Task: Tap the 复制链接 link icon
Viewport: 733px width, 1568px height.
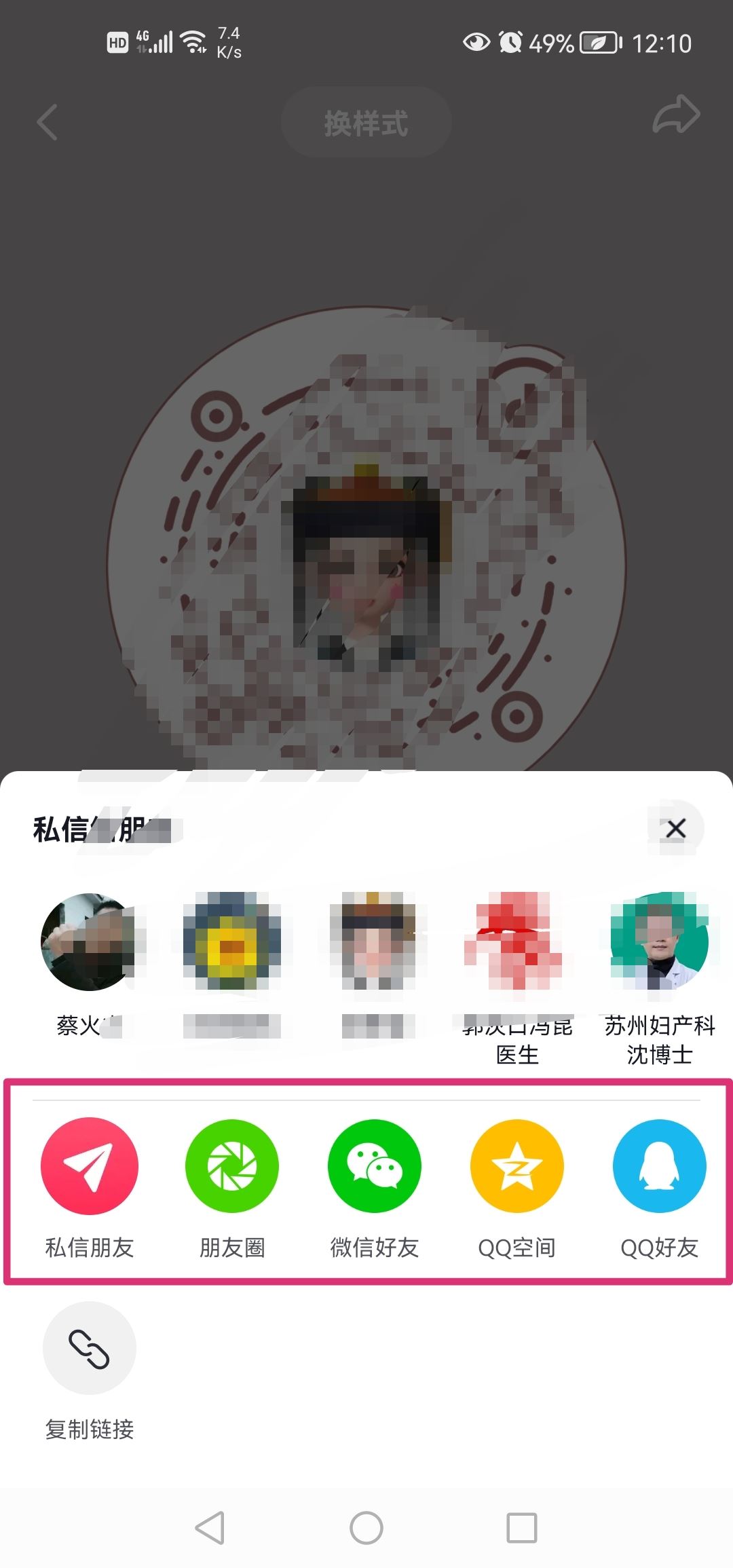Action: (x=89, y=1349)
